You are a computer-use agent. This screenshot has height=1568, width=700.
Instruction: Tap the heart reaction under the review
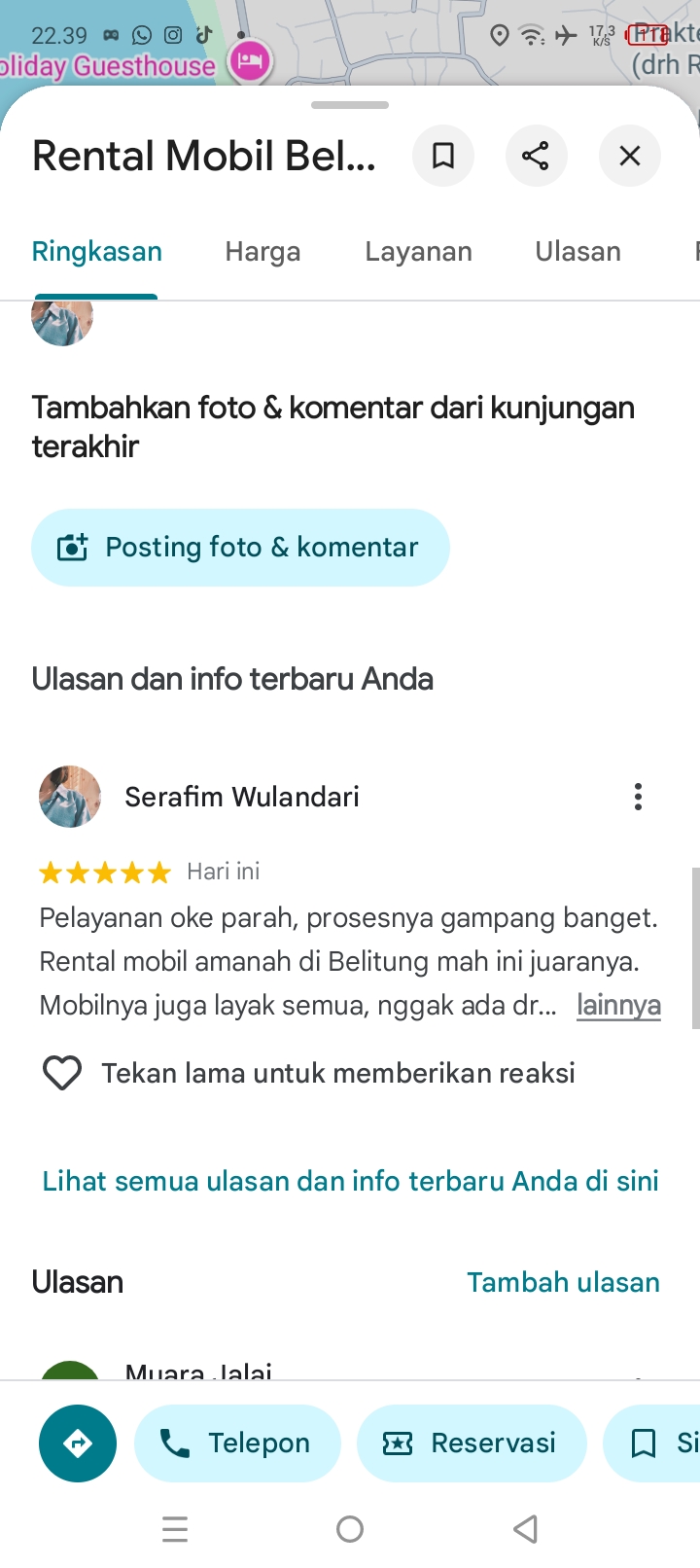click(x=62, y=1073)
